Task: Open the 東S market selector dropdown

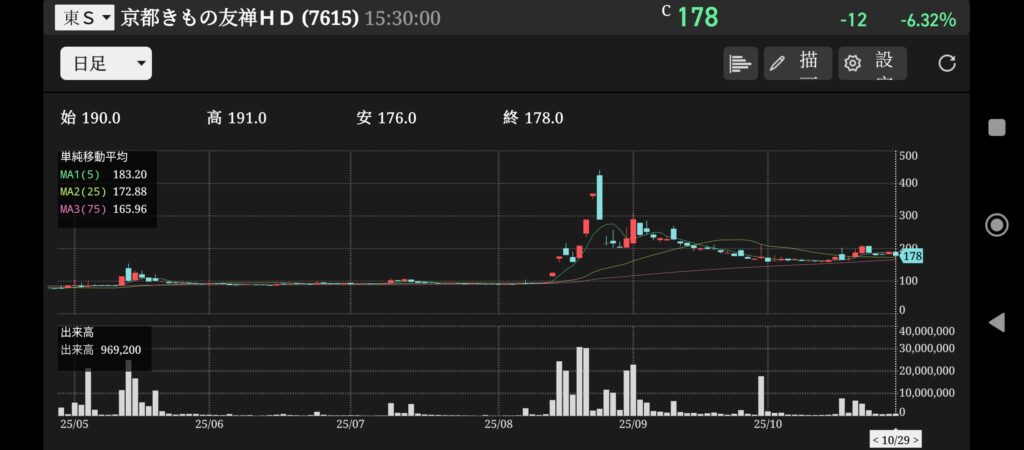Action: (x=84, y=18)
